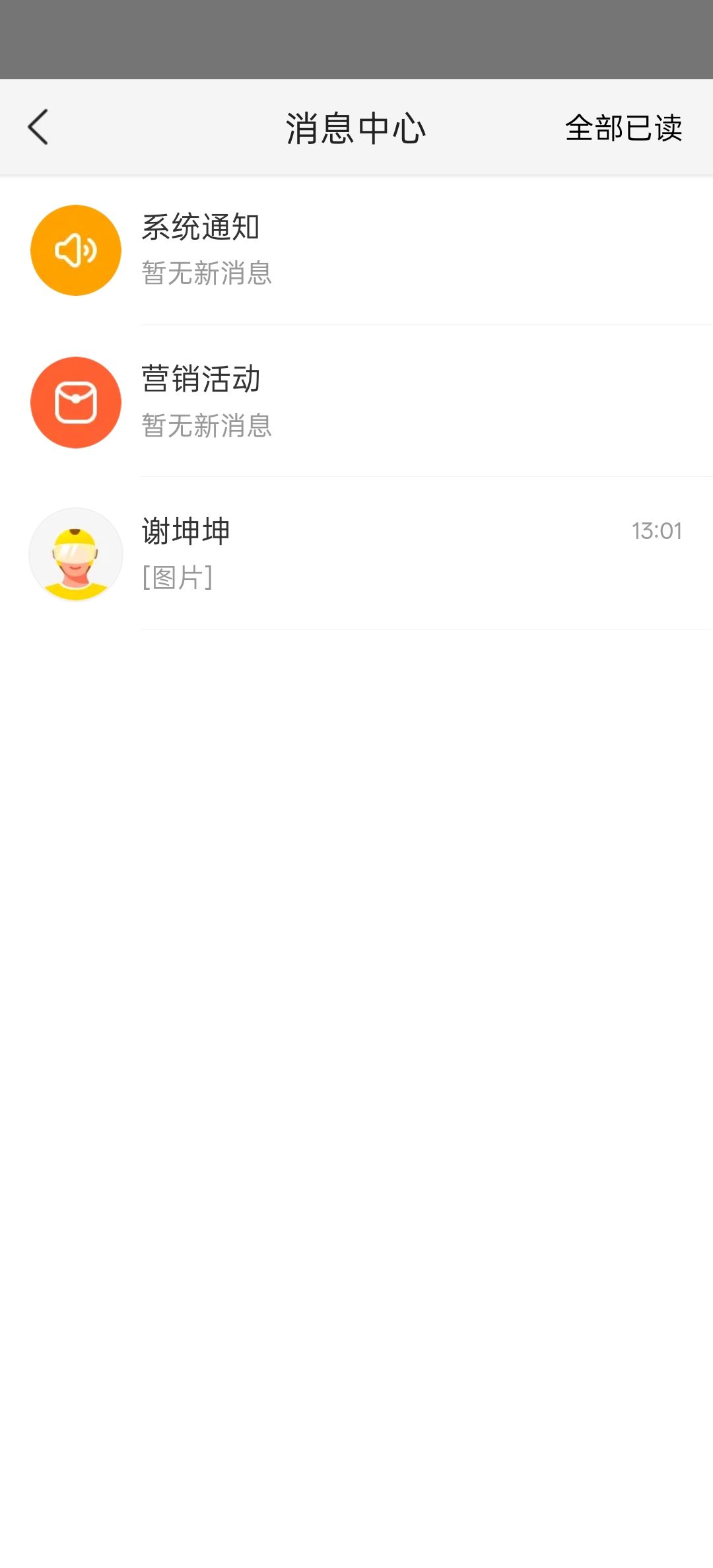
Task: Mark all messages as read with 全部已读
Action: [x=623, y=127]
